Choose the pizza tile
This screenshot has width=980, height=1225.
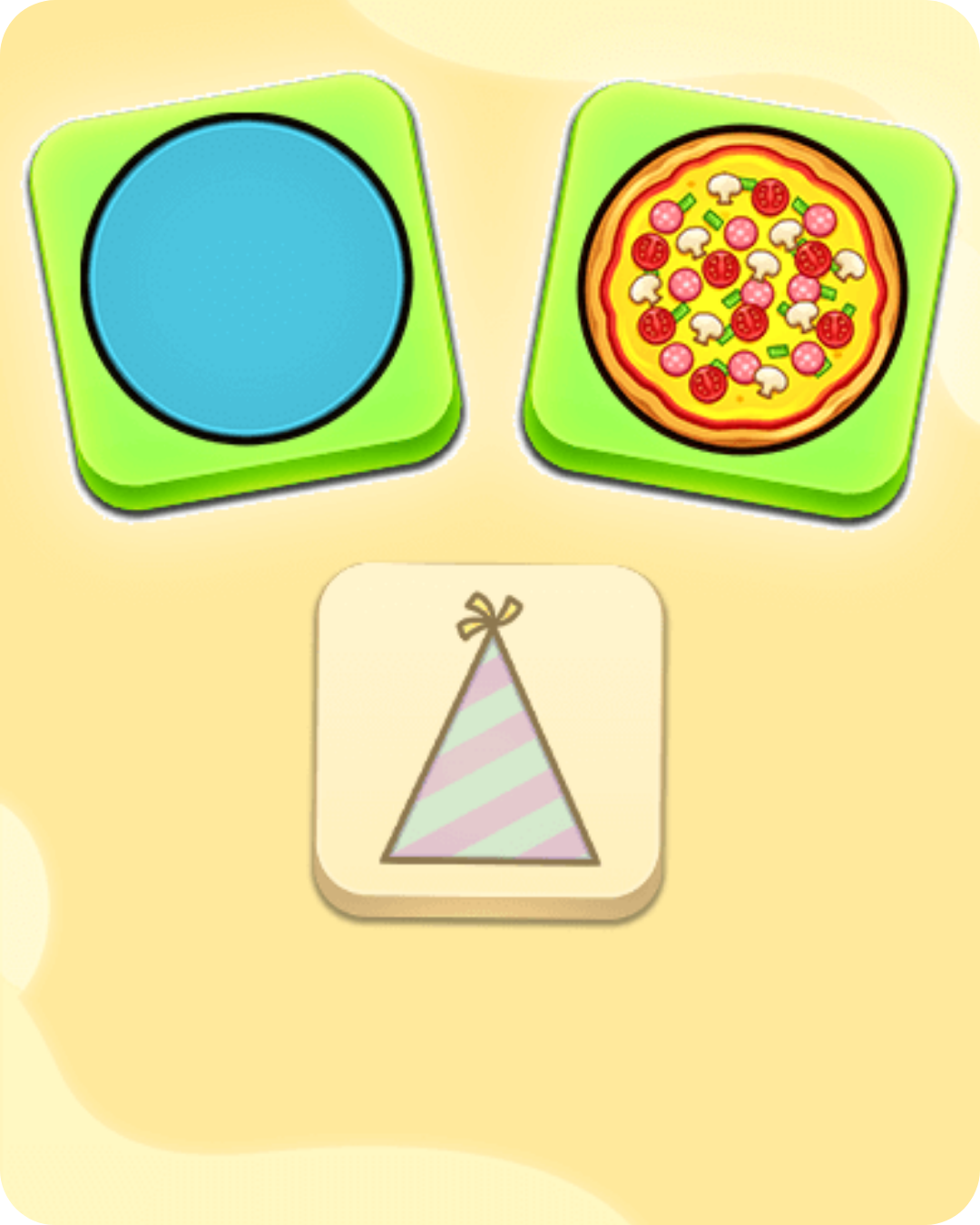coord(743,289)
